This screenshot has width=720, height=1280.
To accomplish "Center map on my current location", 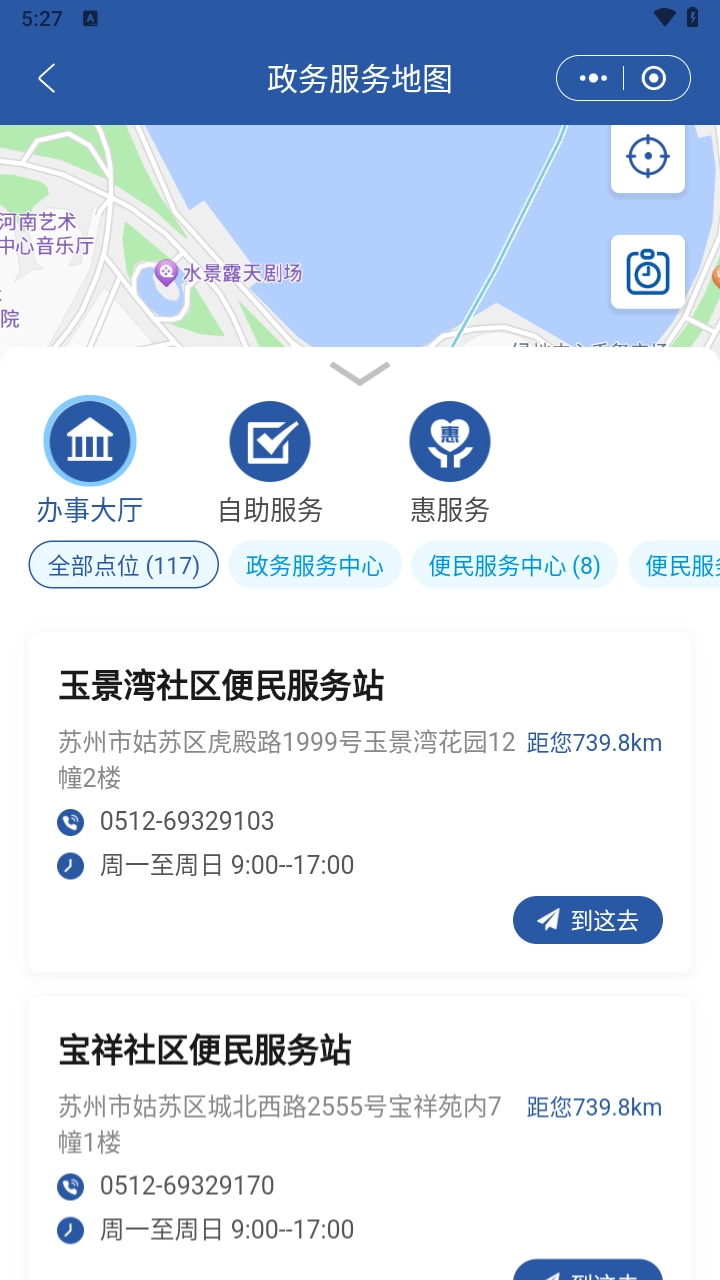I will coord(648,157).
